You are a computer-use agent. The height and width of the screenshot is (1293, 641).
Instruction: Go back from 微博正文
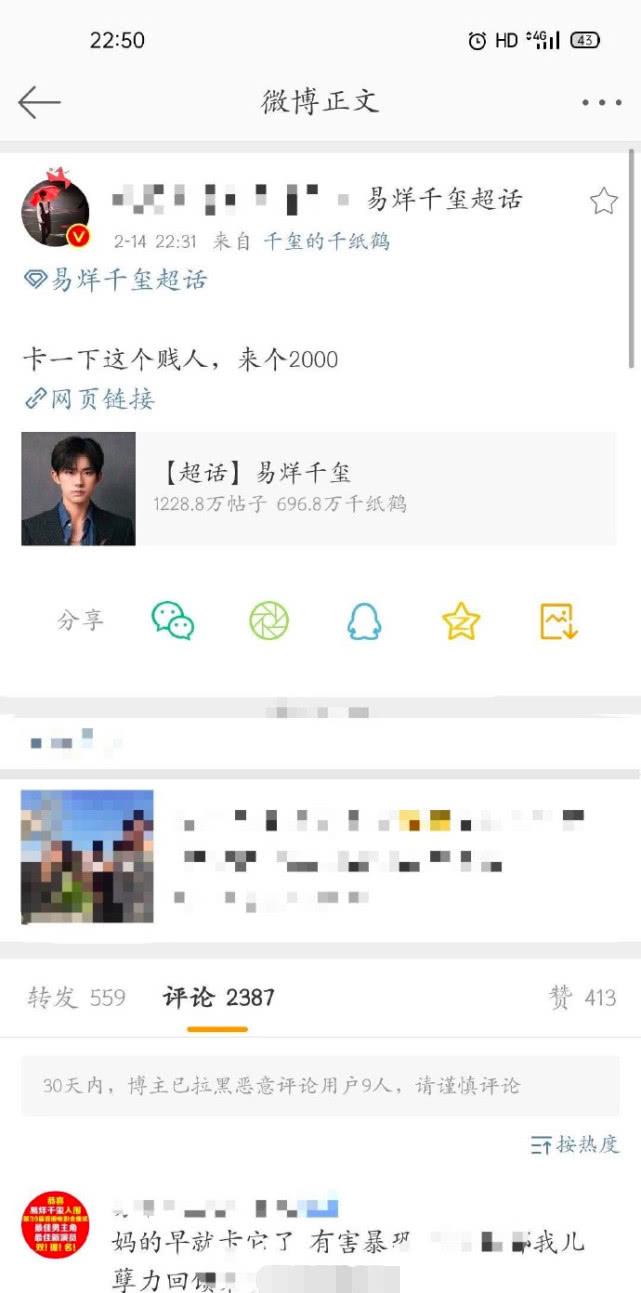coord(40,102)
